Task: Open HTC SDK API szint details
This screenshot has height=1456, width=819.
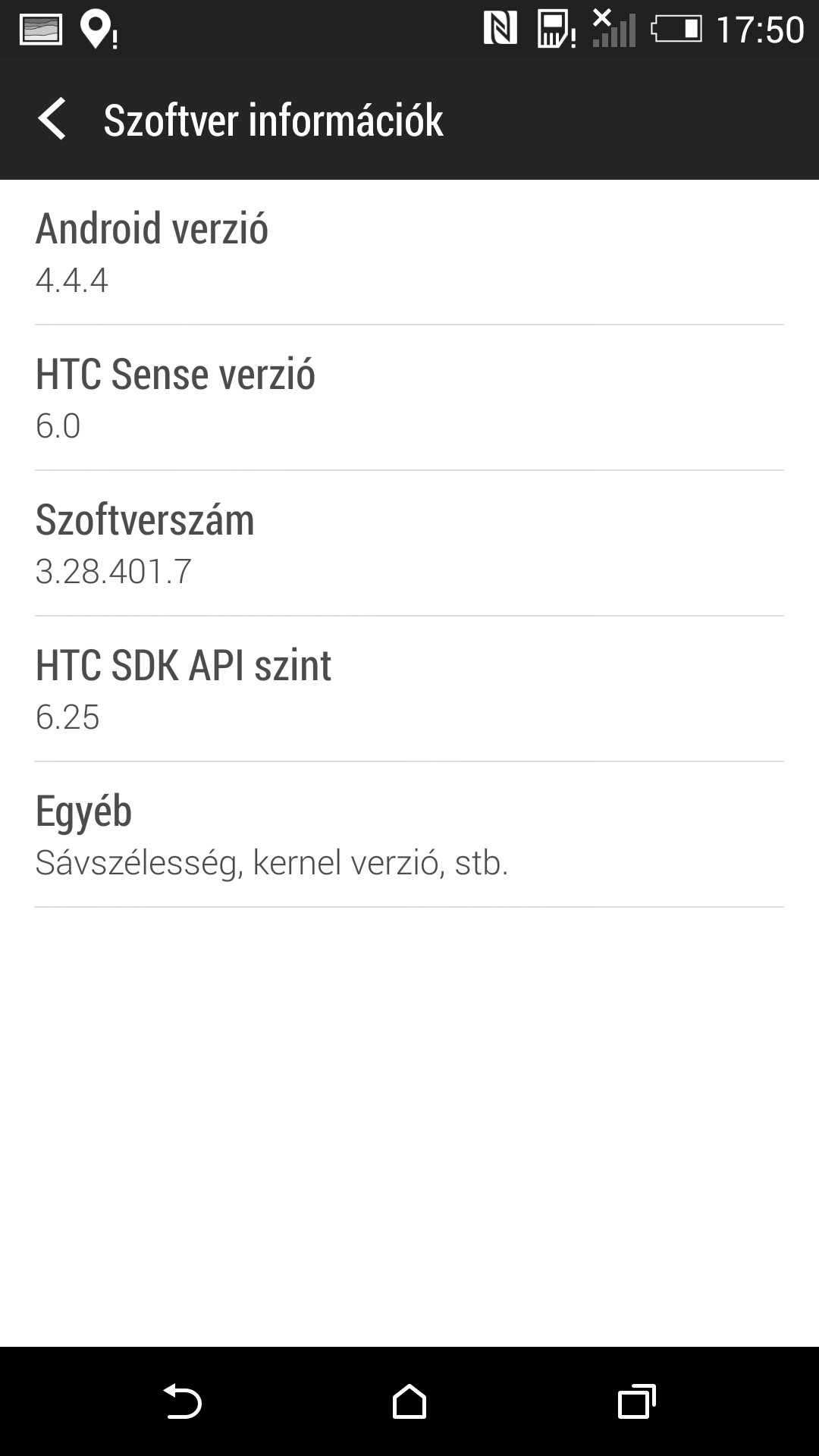Action: pyautogui.click(x=409, y=686)
